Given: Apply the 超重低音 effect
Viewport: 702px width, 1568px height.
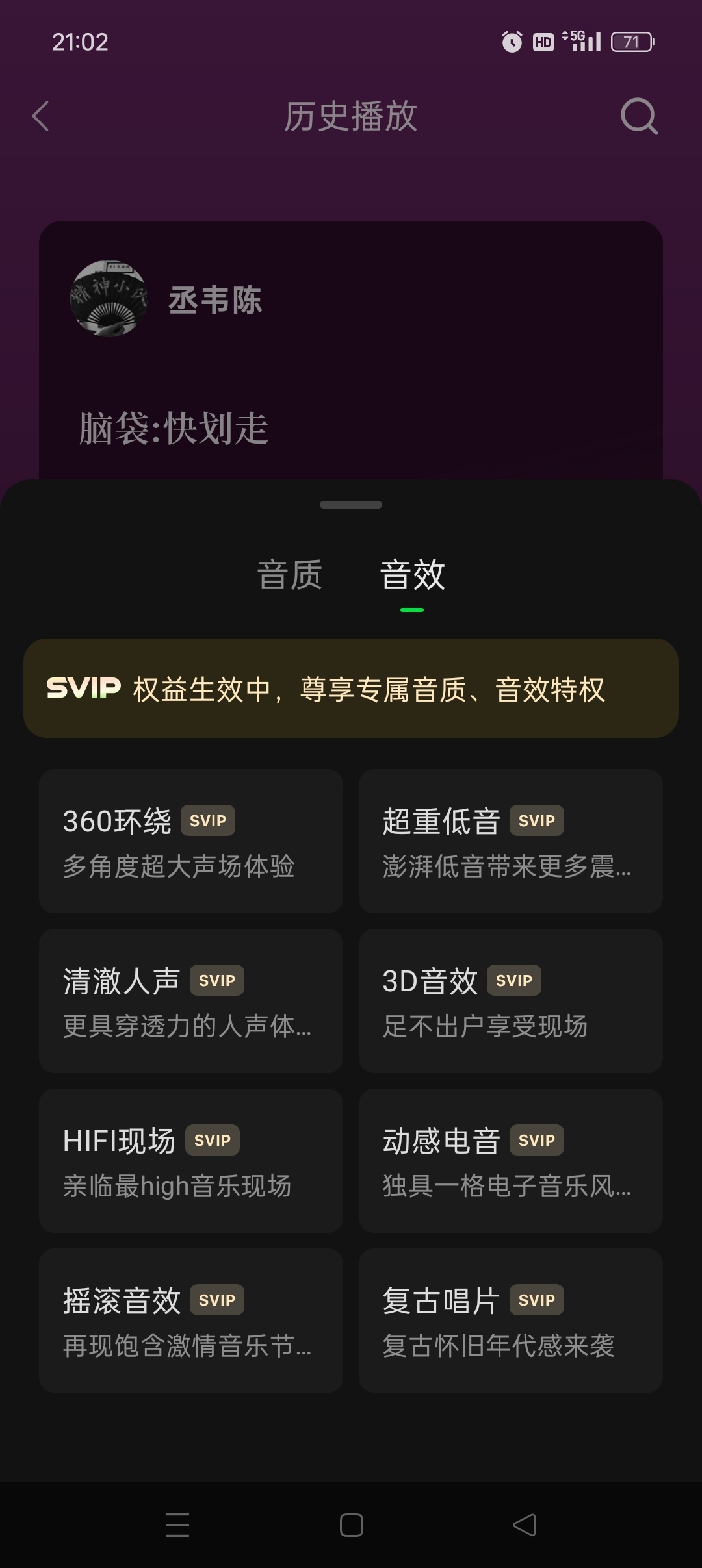Looking at the screenshot, I should [x=511, y=841].
